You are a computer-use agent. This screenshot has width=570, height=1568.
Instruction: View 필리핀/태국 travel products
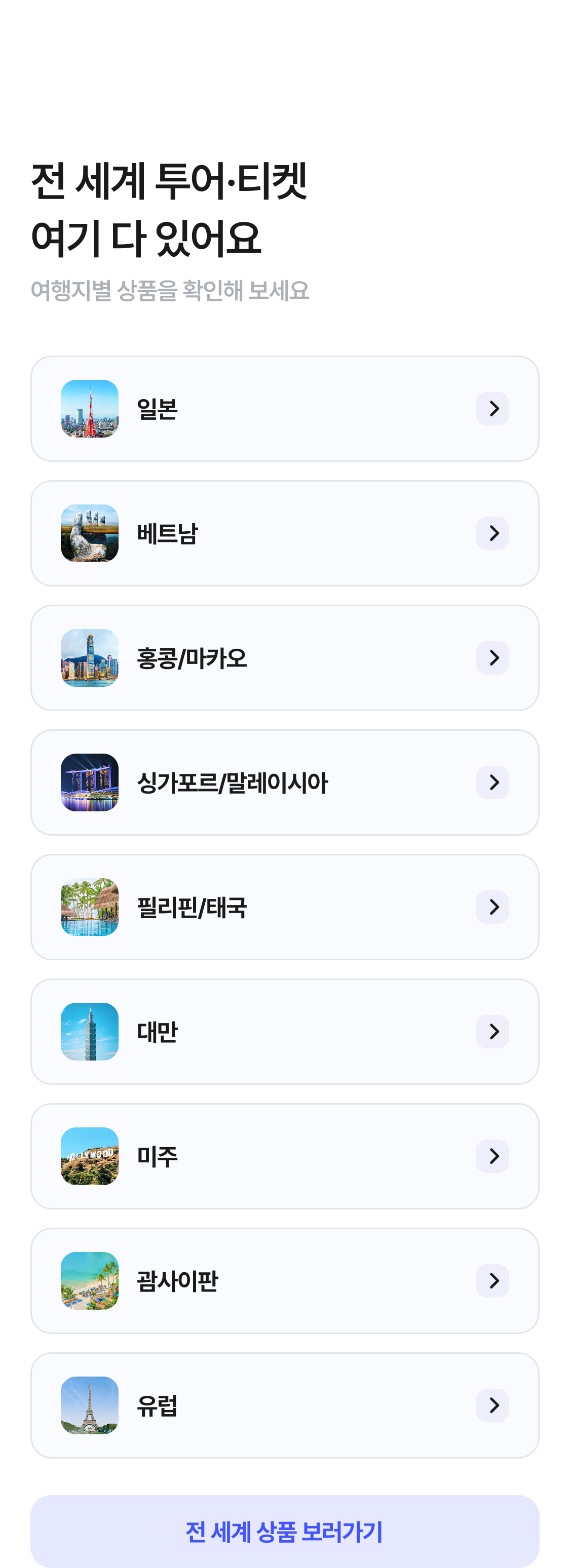click(284, 907)
